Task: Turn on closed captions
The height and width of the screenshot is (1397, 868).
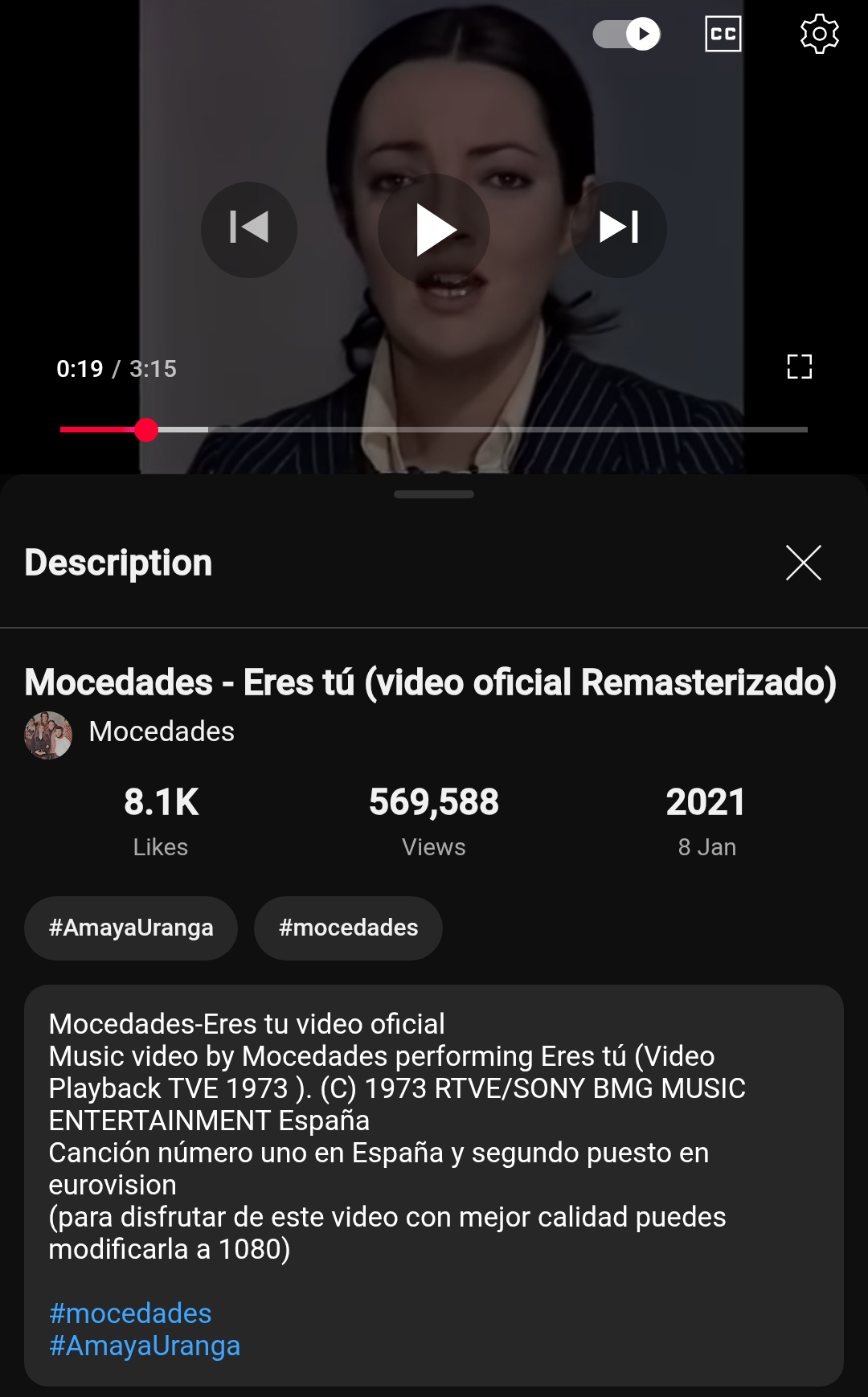Action: pyautogui.click(x=723, y=34)
